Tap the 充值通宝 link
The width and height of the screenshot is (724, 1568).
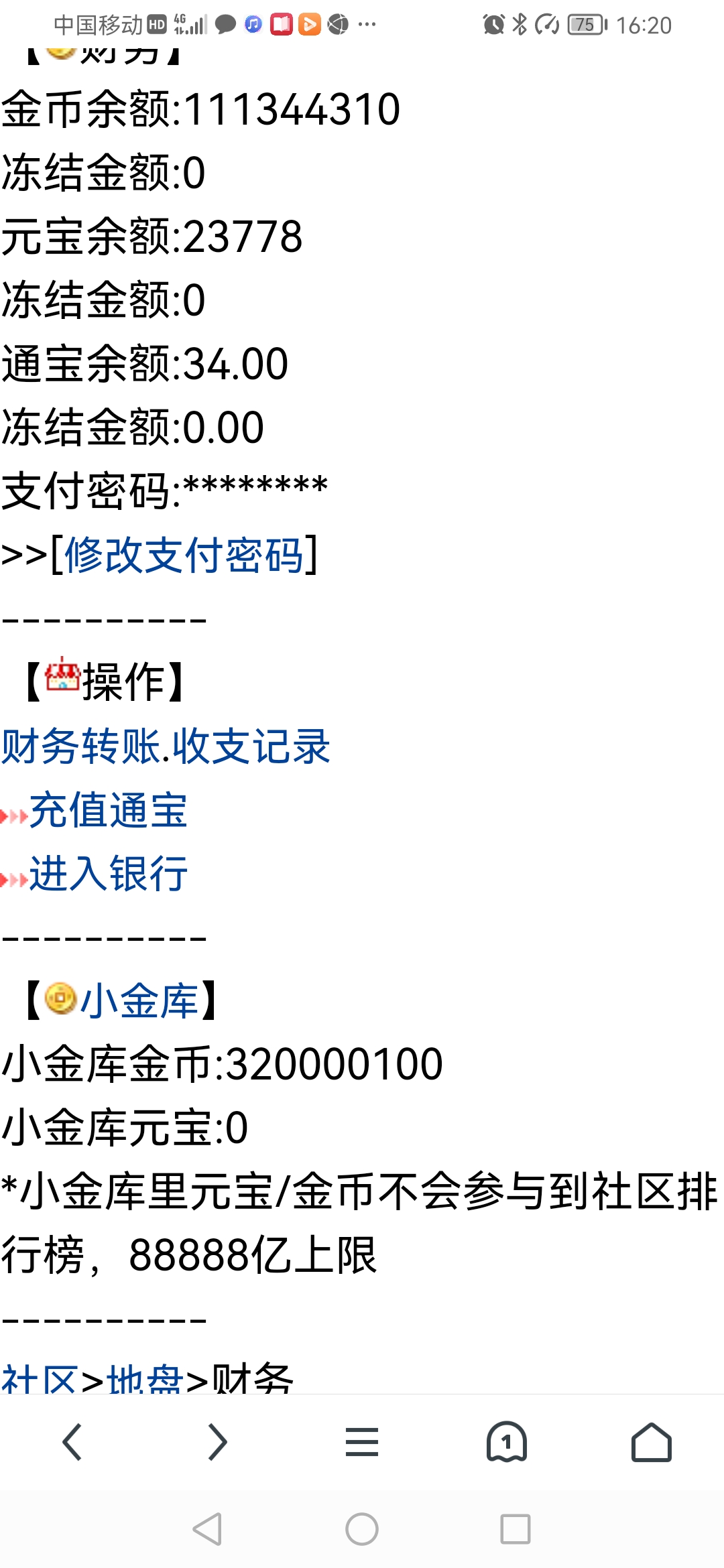(x=107, y=809)
